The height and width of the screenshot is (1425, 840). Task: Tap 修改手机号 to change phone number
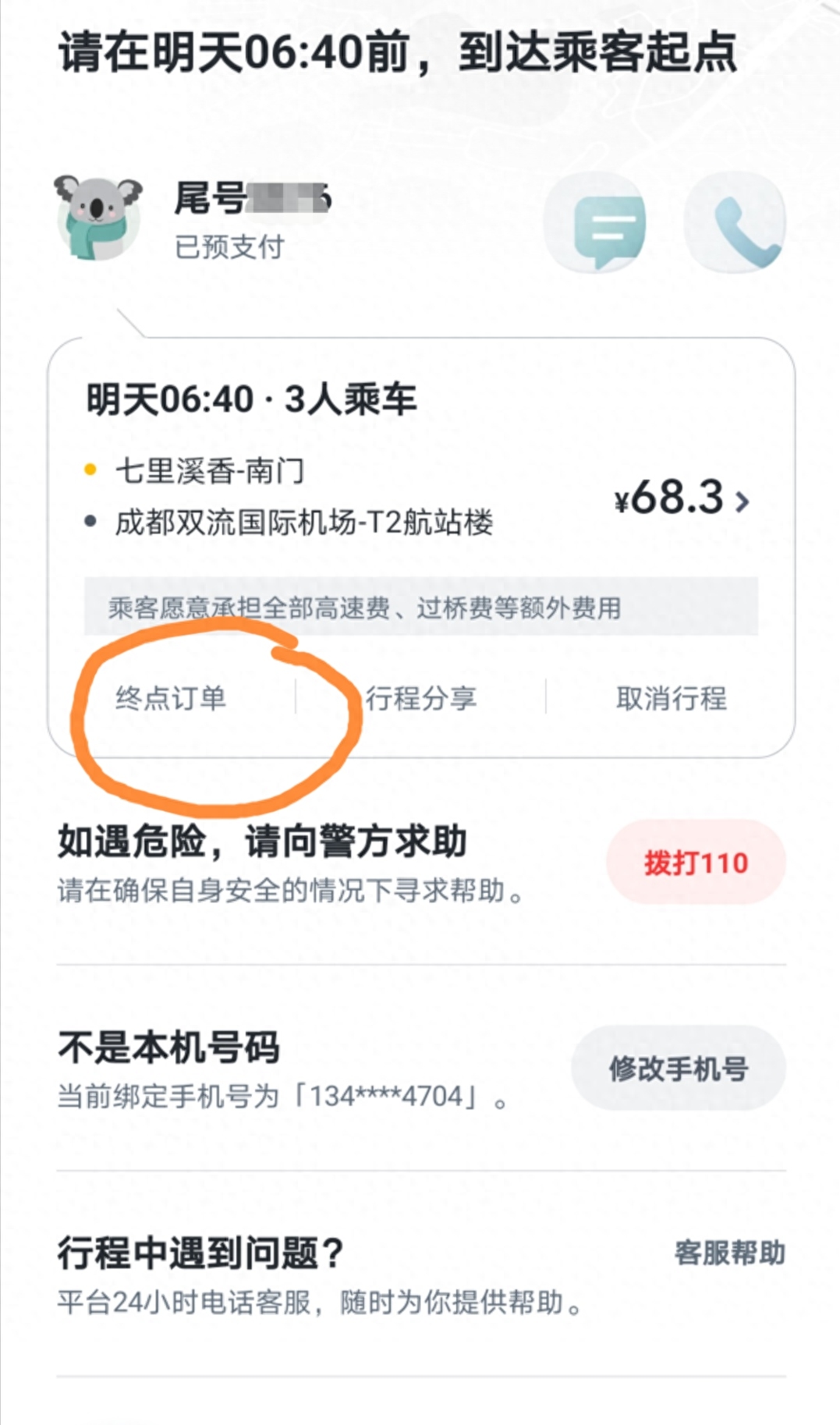(678, 1068)
